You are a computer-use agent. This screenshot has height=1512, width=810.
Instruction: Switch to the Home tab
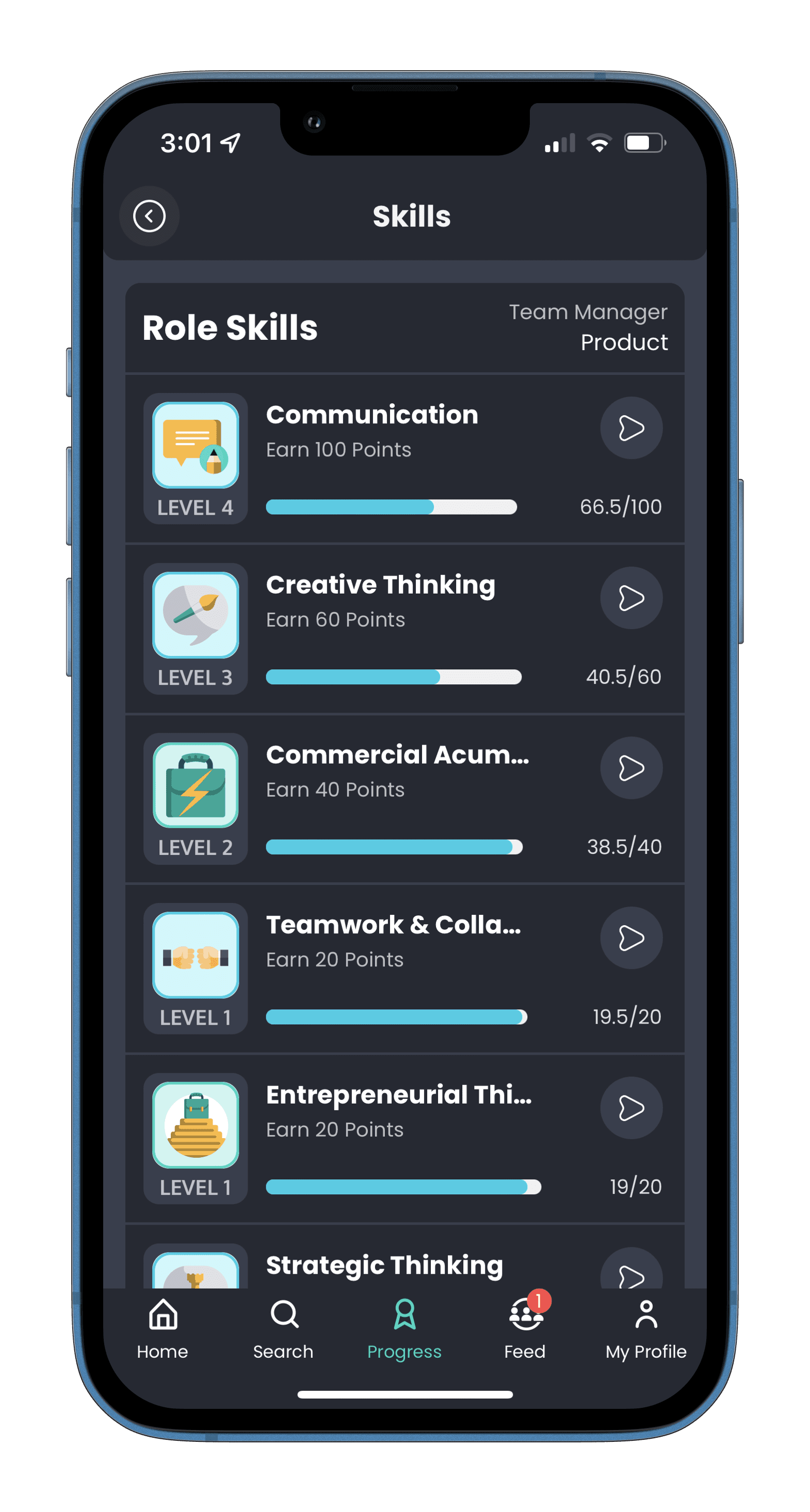coord(163,1329)
